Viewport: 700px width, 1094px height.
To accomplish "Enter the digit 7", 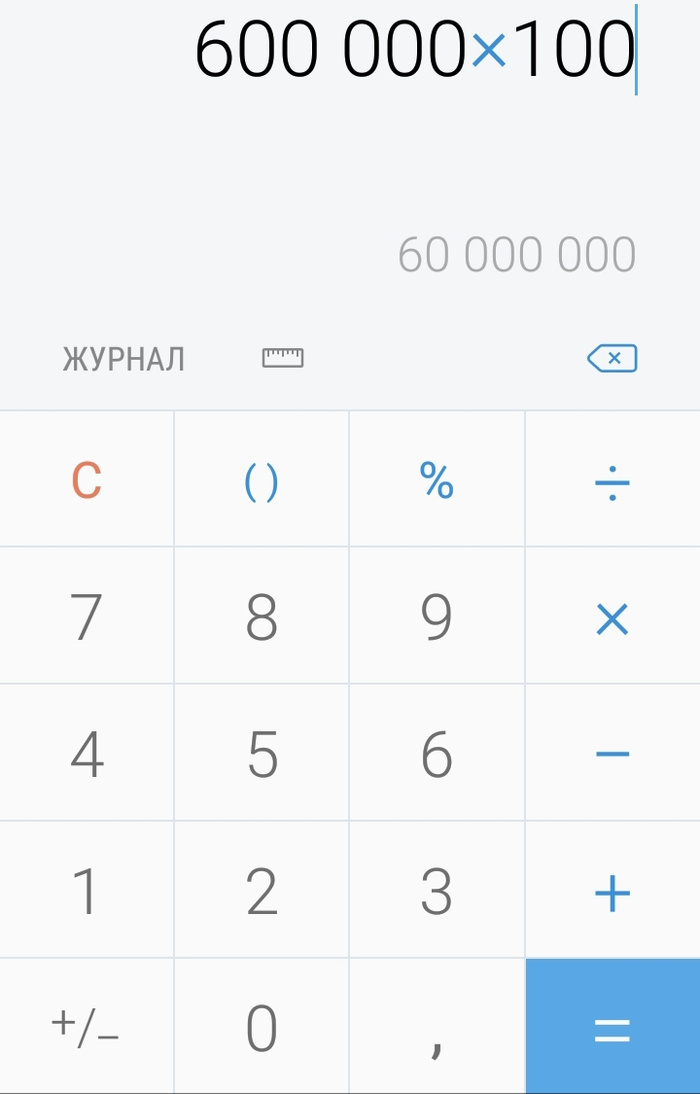I will coord(87,619).
